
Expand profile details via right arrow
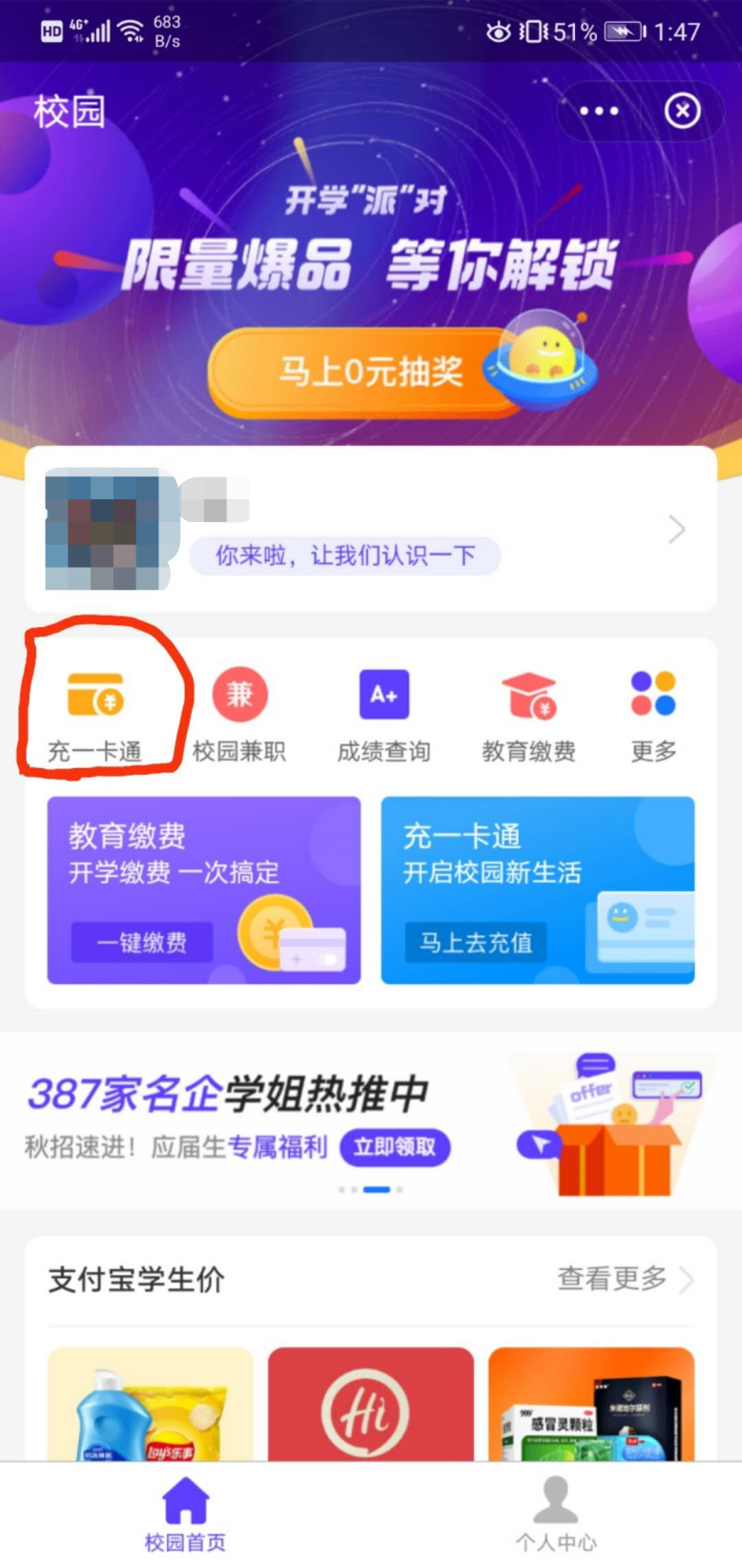675,529
